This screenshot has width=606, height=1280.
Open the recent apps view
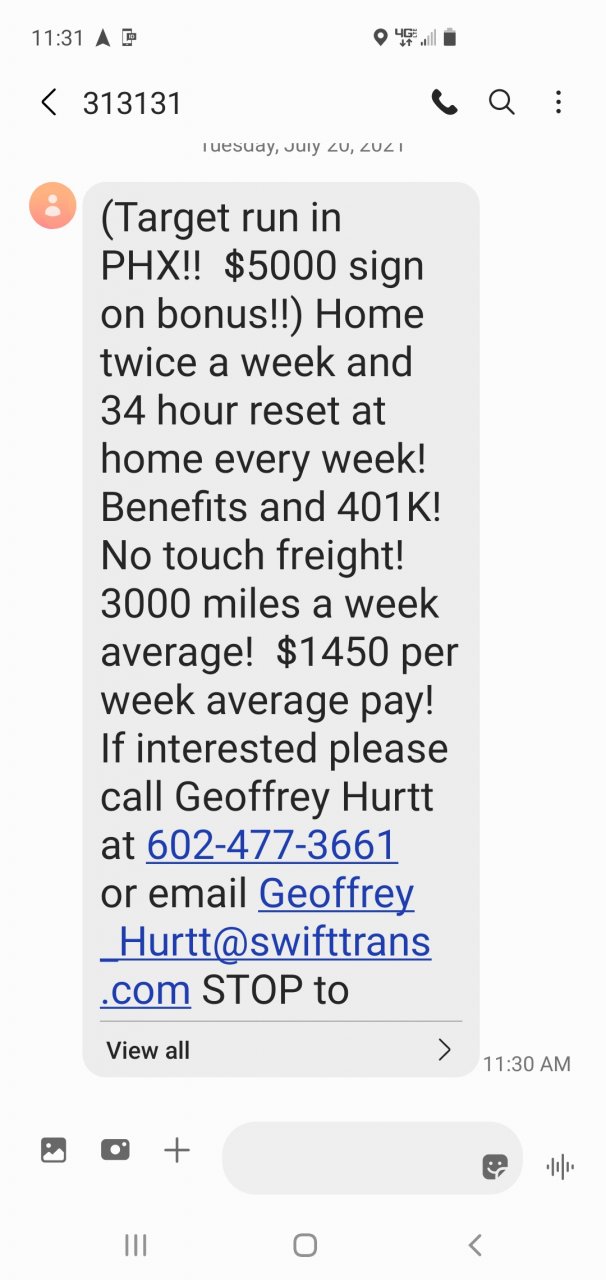pos(135,1245)
